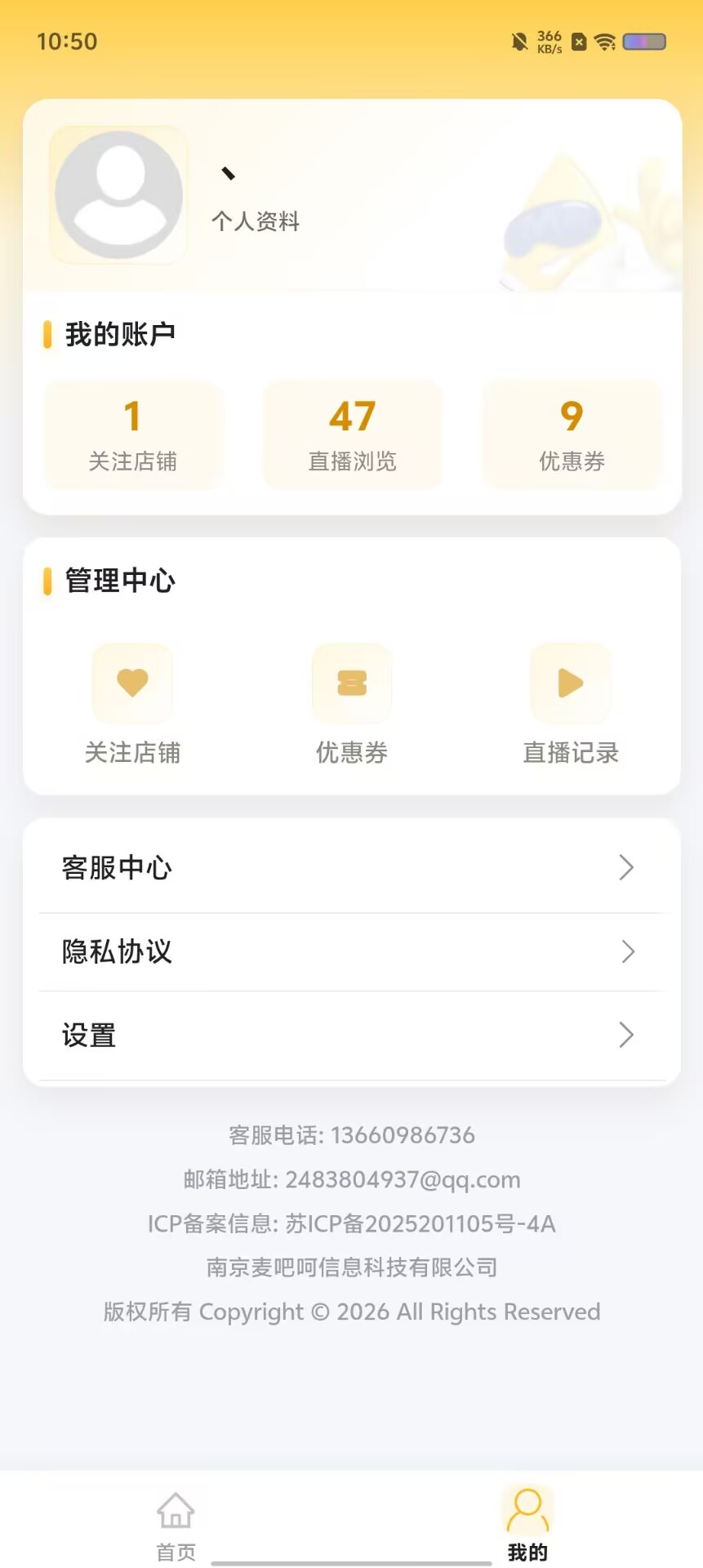Screen dimensions: 703x1568
Task: Open the 设置 row
Action: click(352, 1036)
